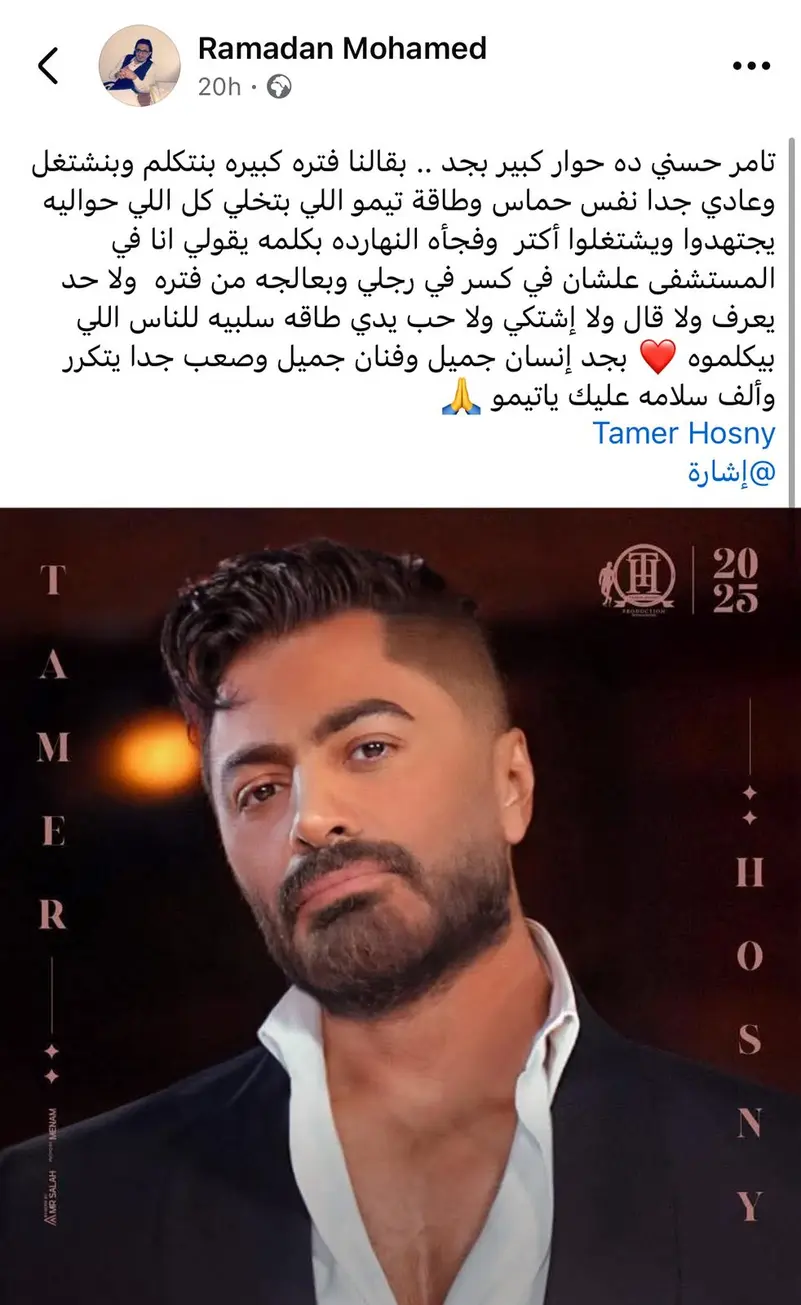Image resolution: width=801 pixels, height=1305 pixels.
Task: Open Ramadan Mohamed's profile picture
Action: point(139,66)
